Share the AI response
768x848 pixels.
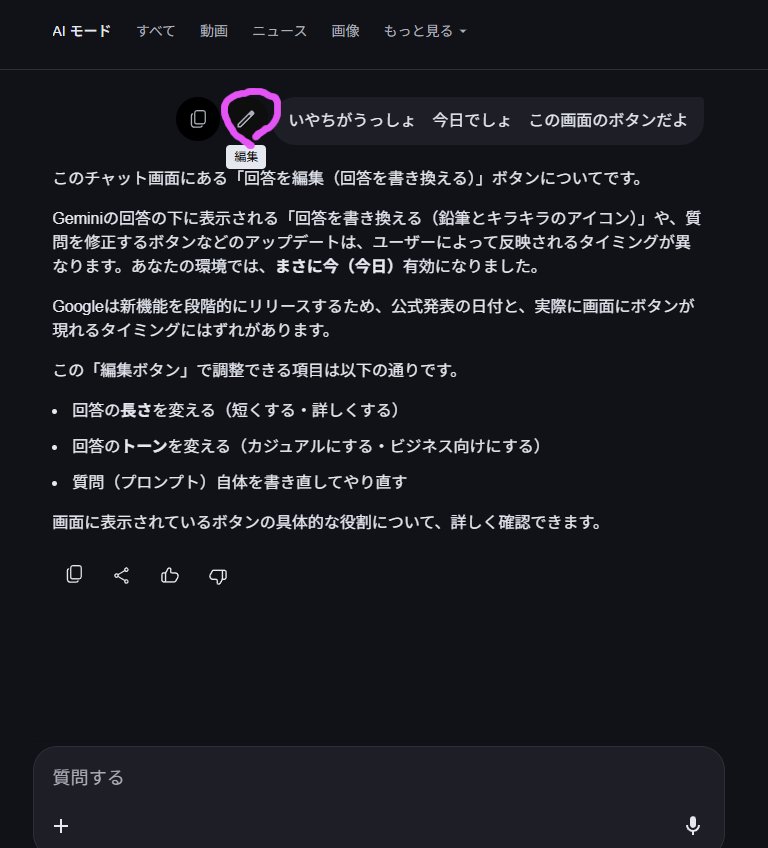(122, 575)
